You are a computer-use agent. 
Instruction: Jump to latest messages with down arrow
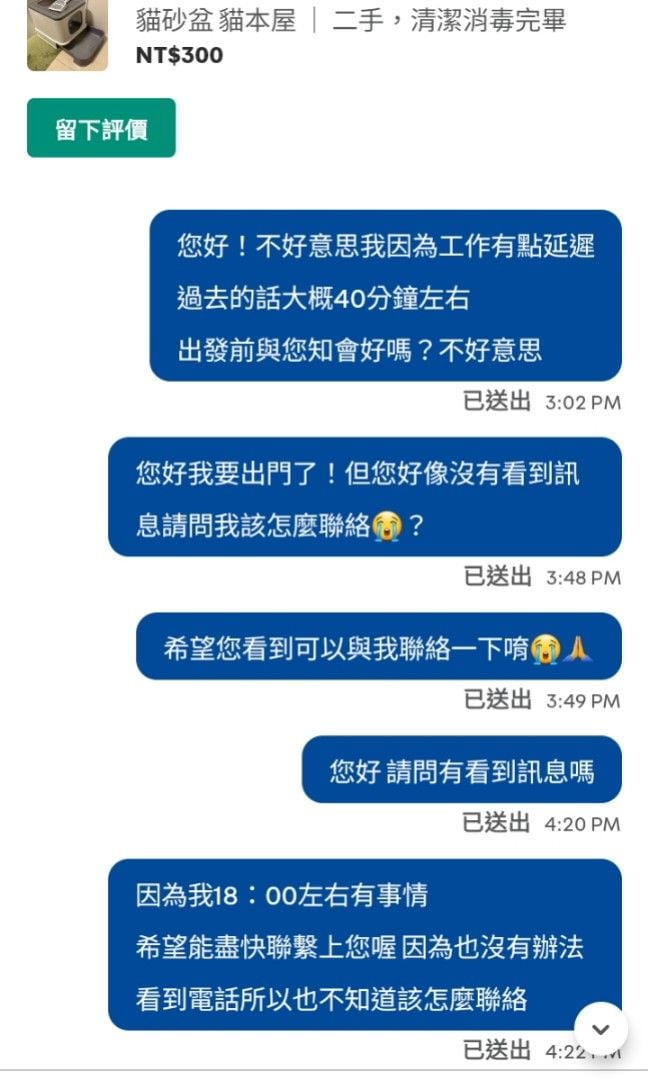click(601, 1028)
